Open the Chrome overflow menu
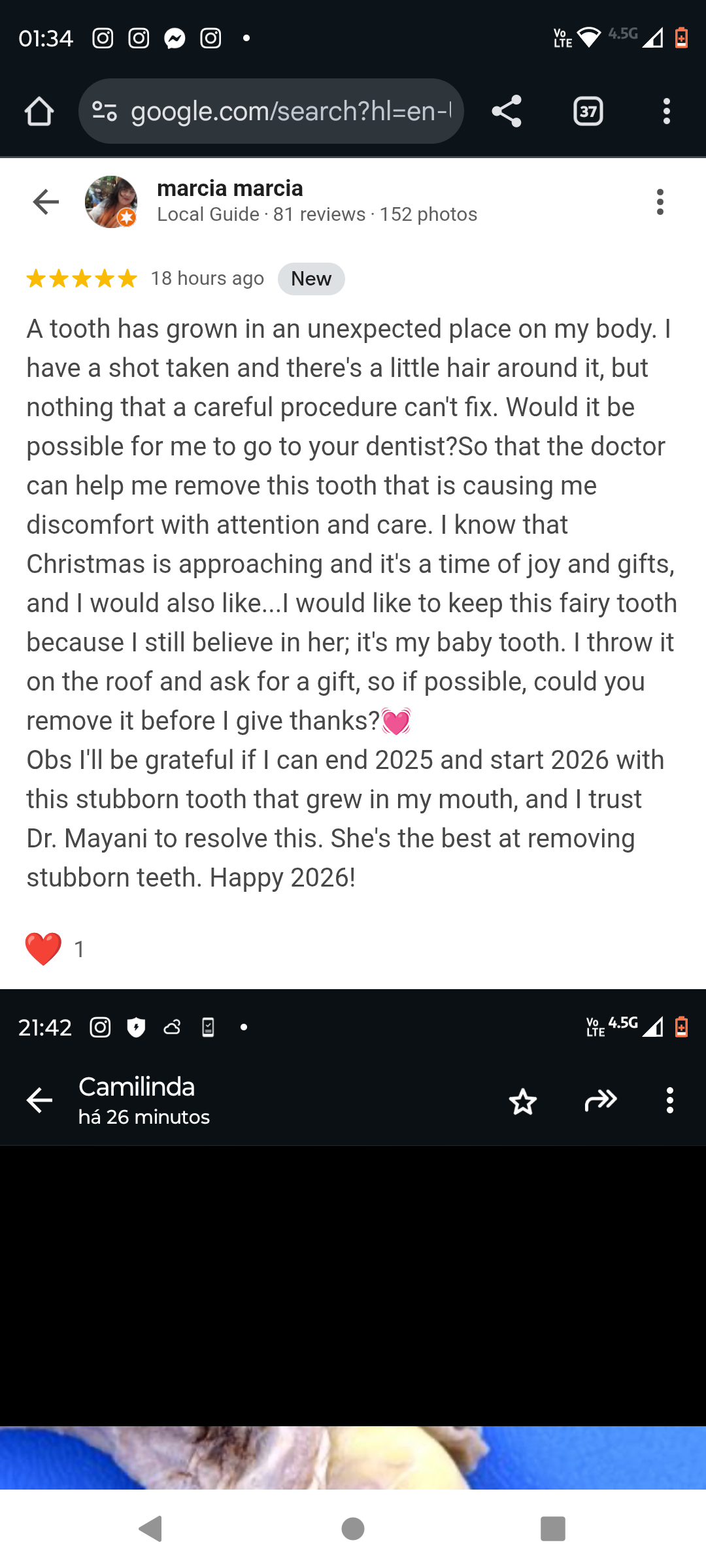 tap(666, 112)
